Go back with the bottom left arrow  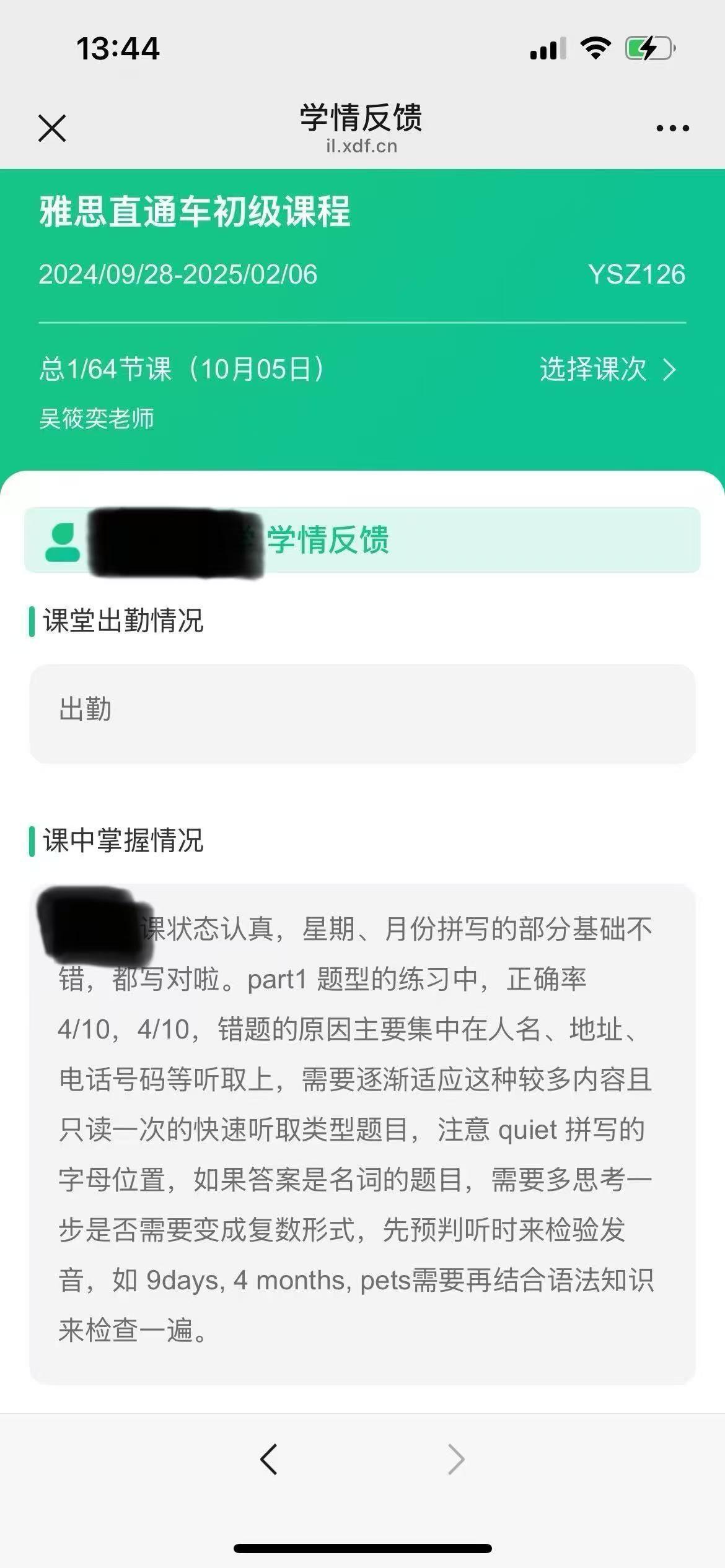tap(269, 1459)
